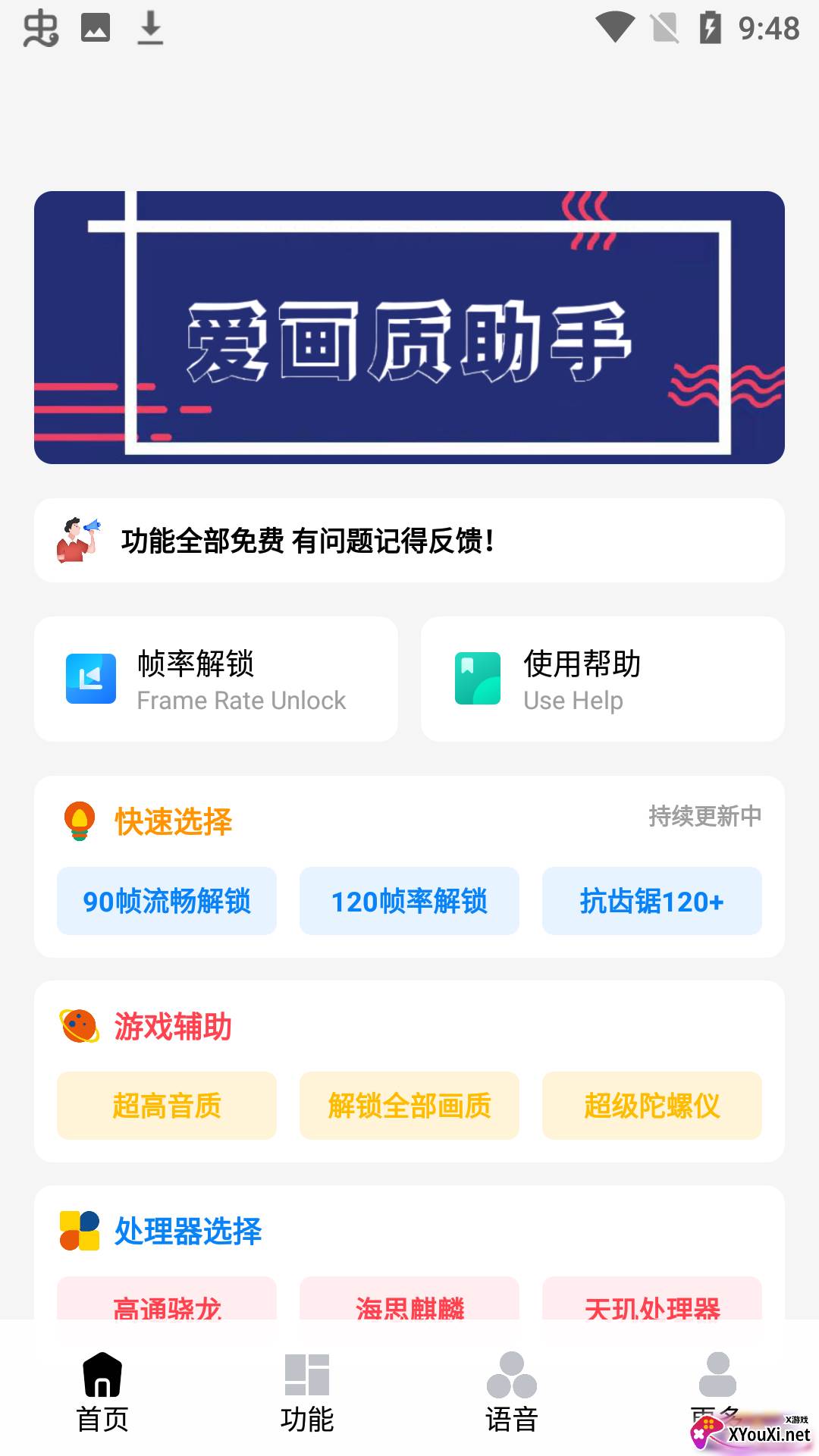The height and width of the screenshot is (1456, 819).
Task: Tap the 抗齿锯120+ chip
Action: [651, 901]
